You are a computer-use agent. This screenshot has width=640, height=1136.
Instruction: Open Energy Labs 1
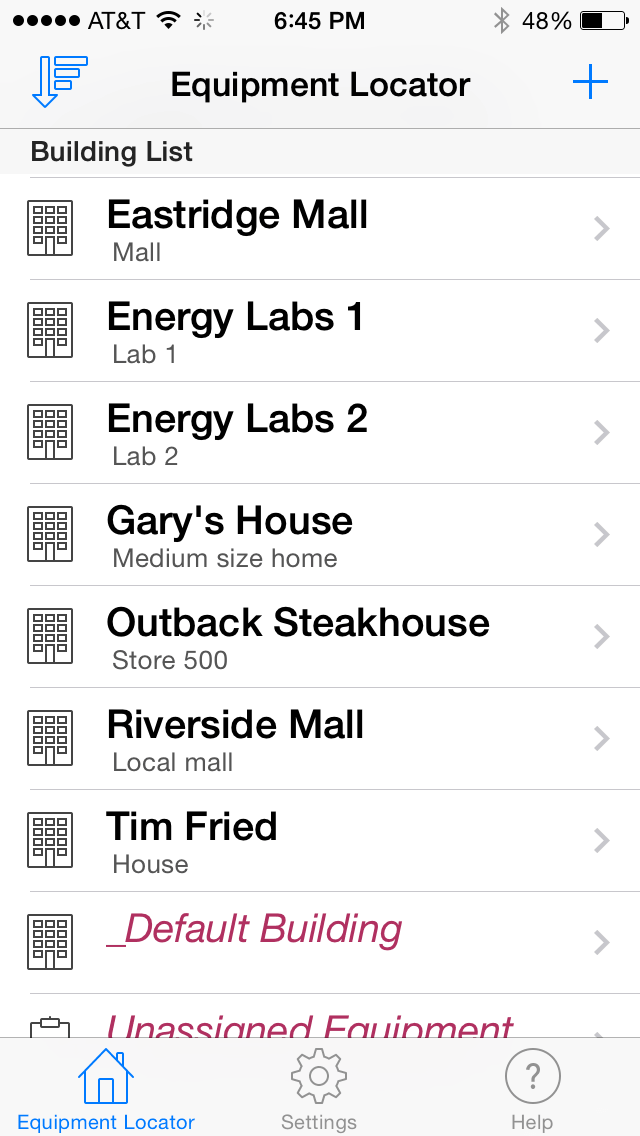320,331
